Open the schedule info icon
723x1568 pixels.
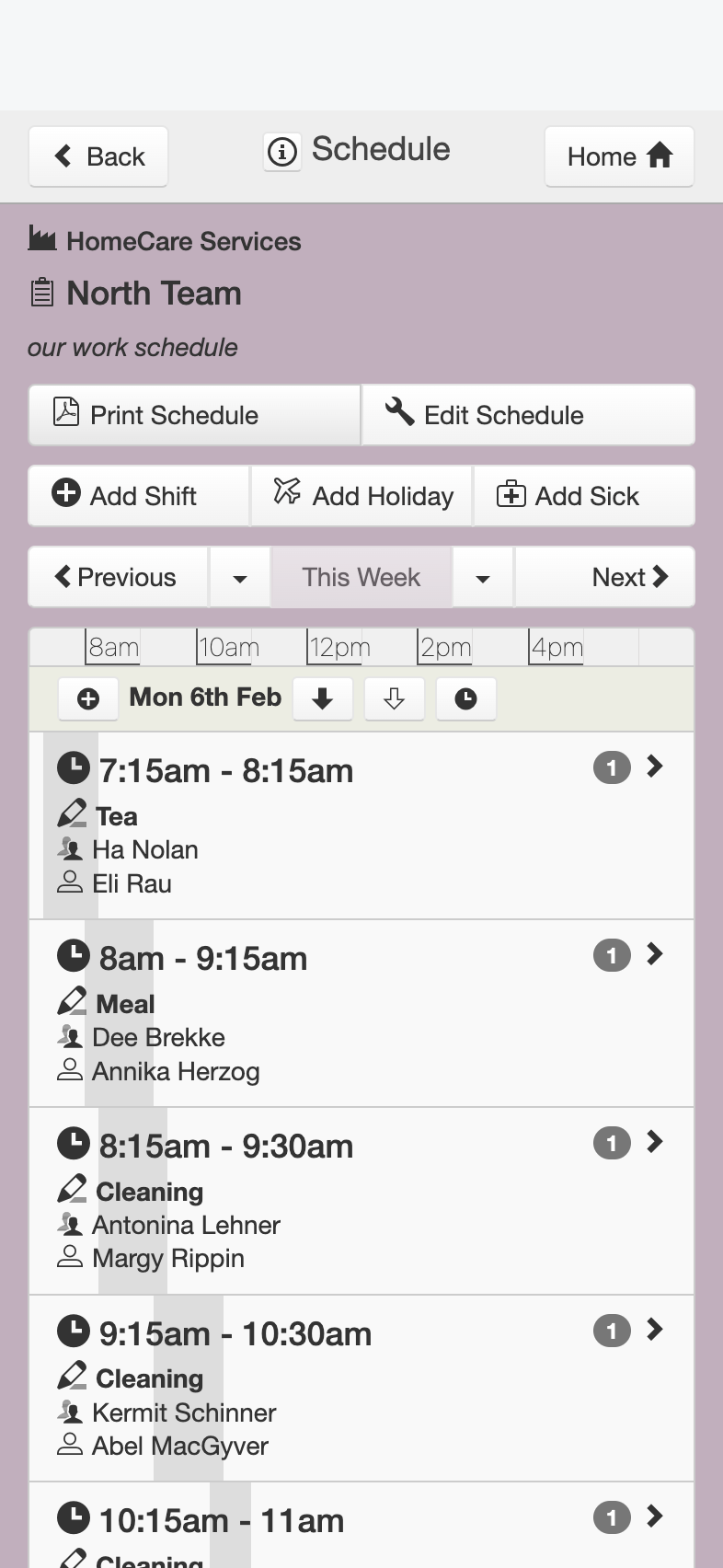click(282, 151)
